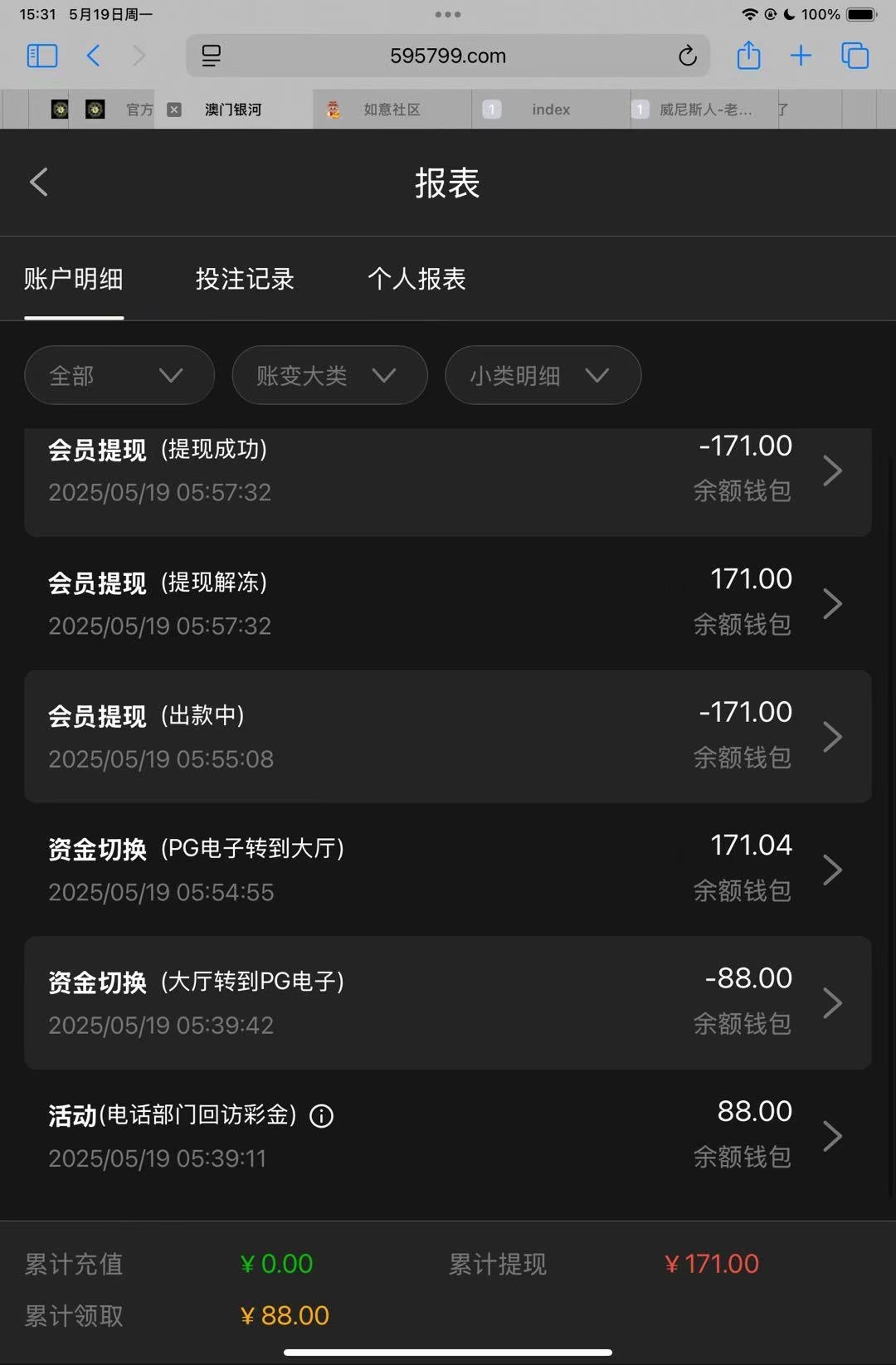Select the 账户明细 tab
The image size is (896, 1365).
pyautogui.click(x=74, y=279)
